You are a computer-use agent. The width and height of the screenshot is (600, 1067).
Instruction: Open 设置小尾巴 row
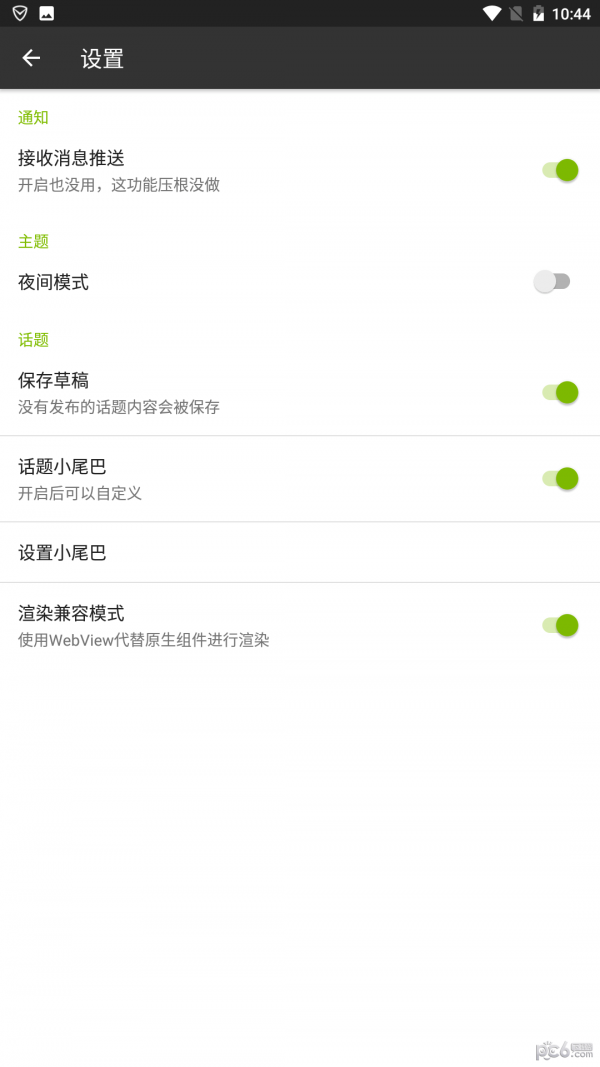point(300,552)
